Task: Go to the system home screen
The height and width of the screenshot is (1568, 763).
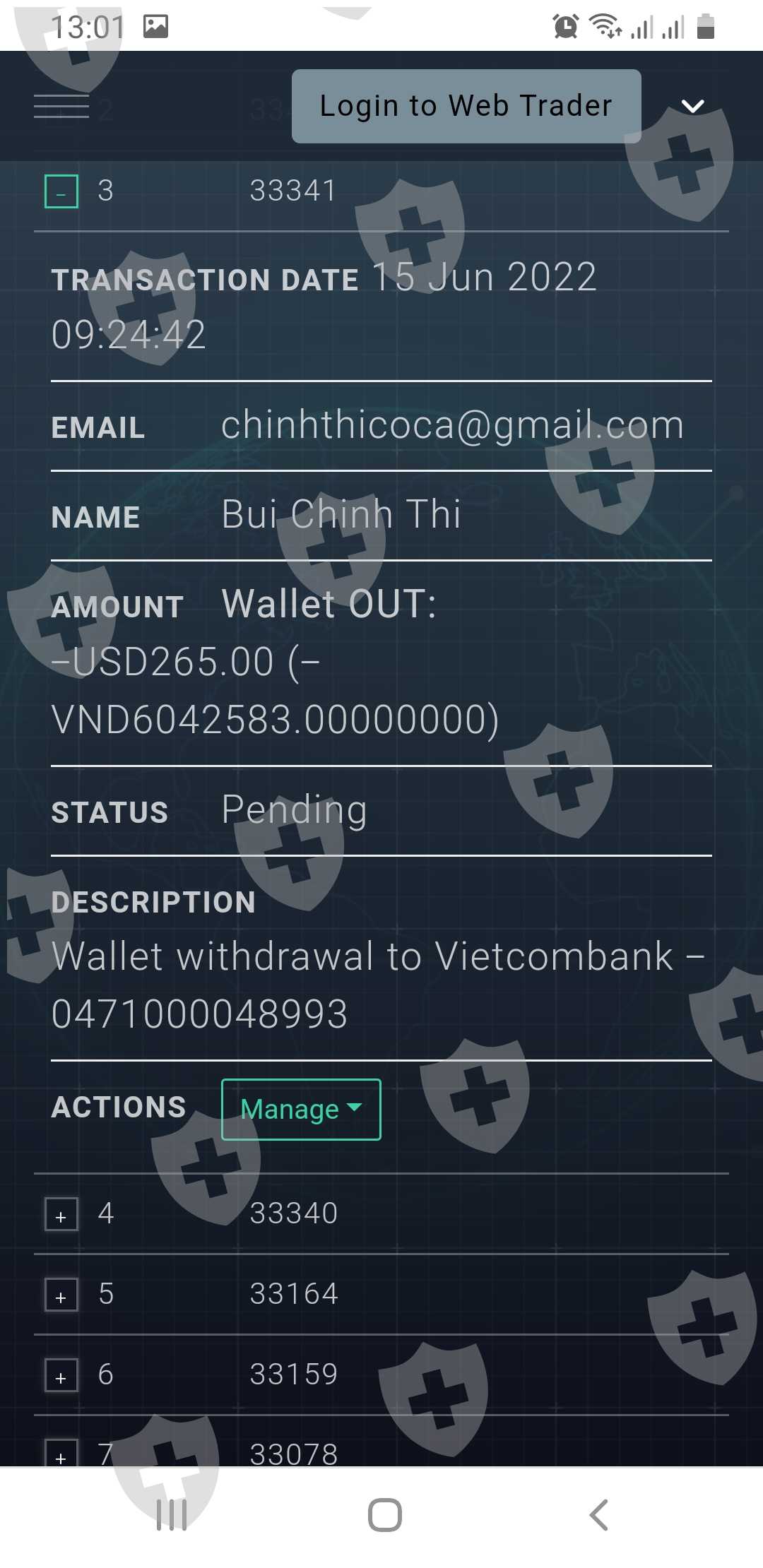Action: 385,1514
